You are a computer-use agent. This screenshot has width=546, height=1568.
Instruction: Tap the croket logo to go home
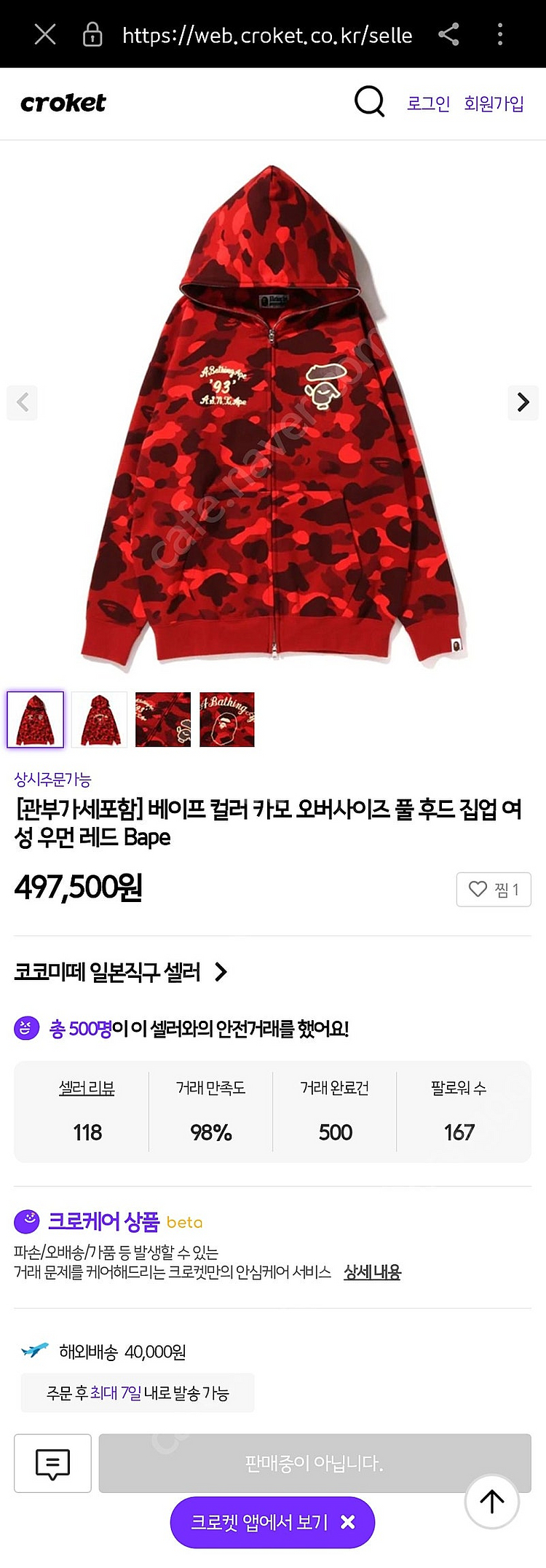pyautogui.click(x=63, y=102)
